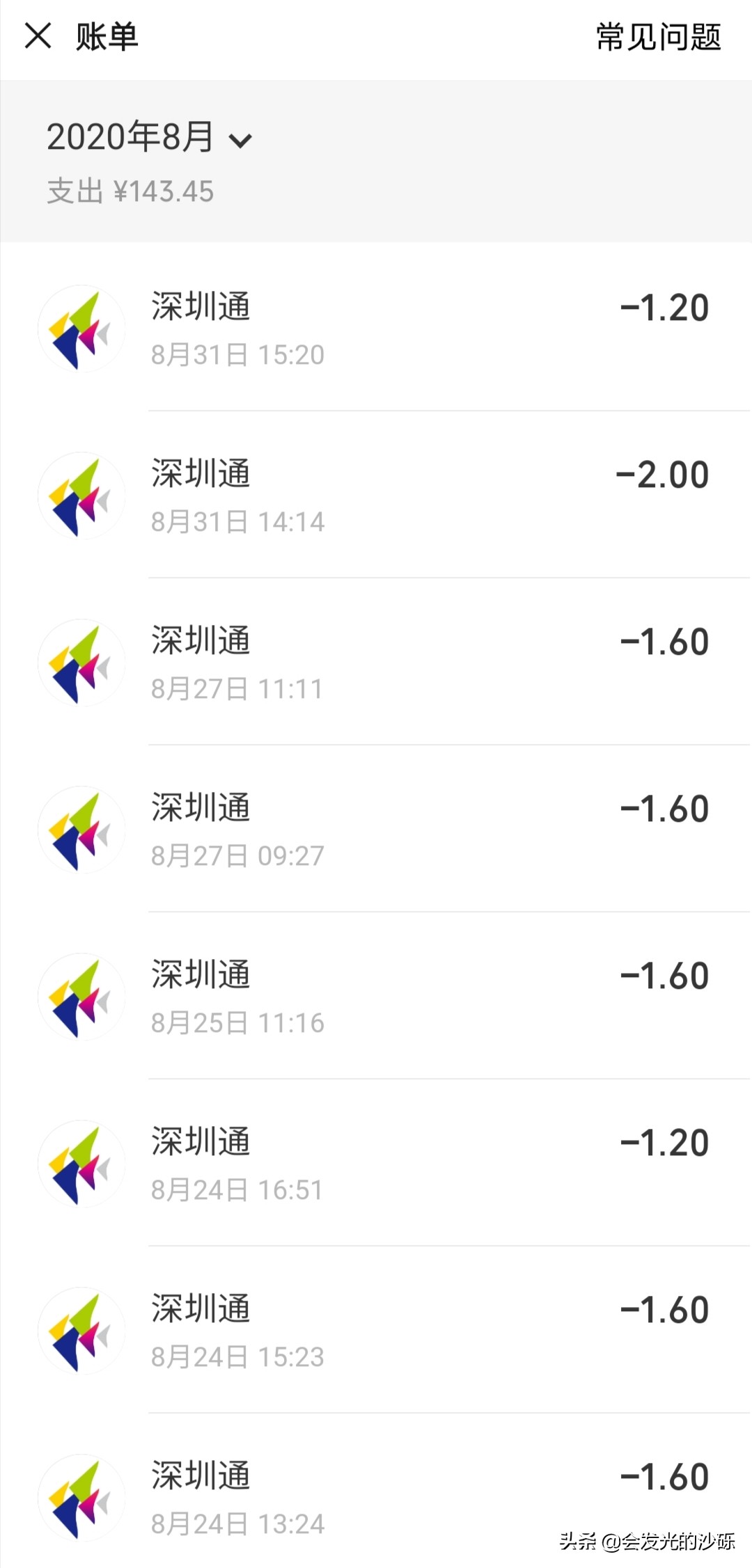The width and height of the screenshot is (752, 1568).
Task: Show details for 8月24日 15:23 payment
Action: (376, 1329)
